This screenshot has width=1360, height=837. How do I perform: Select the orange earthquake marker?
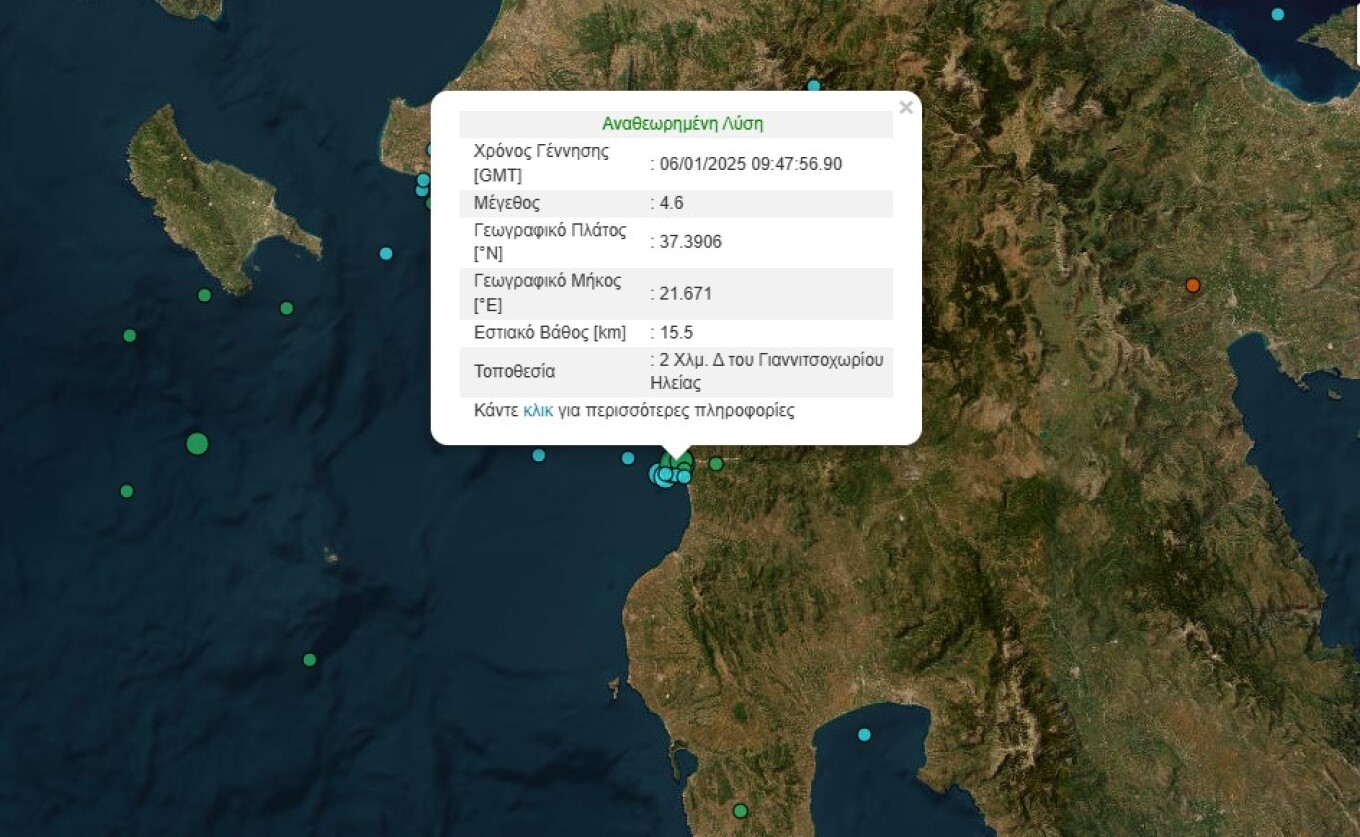1192,286
